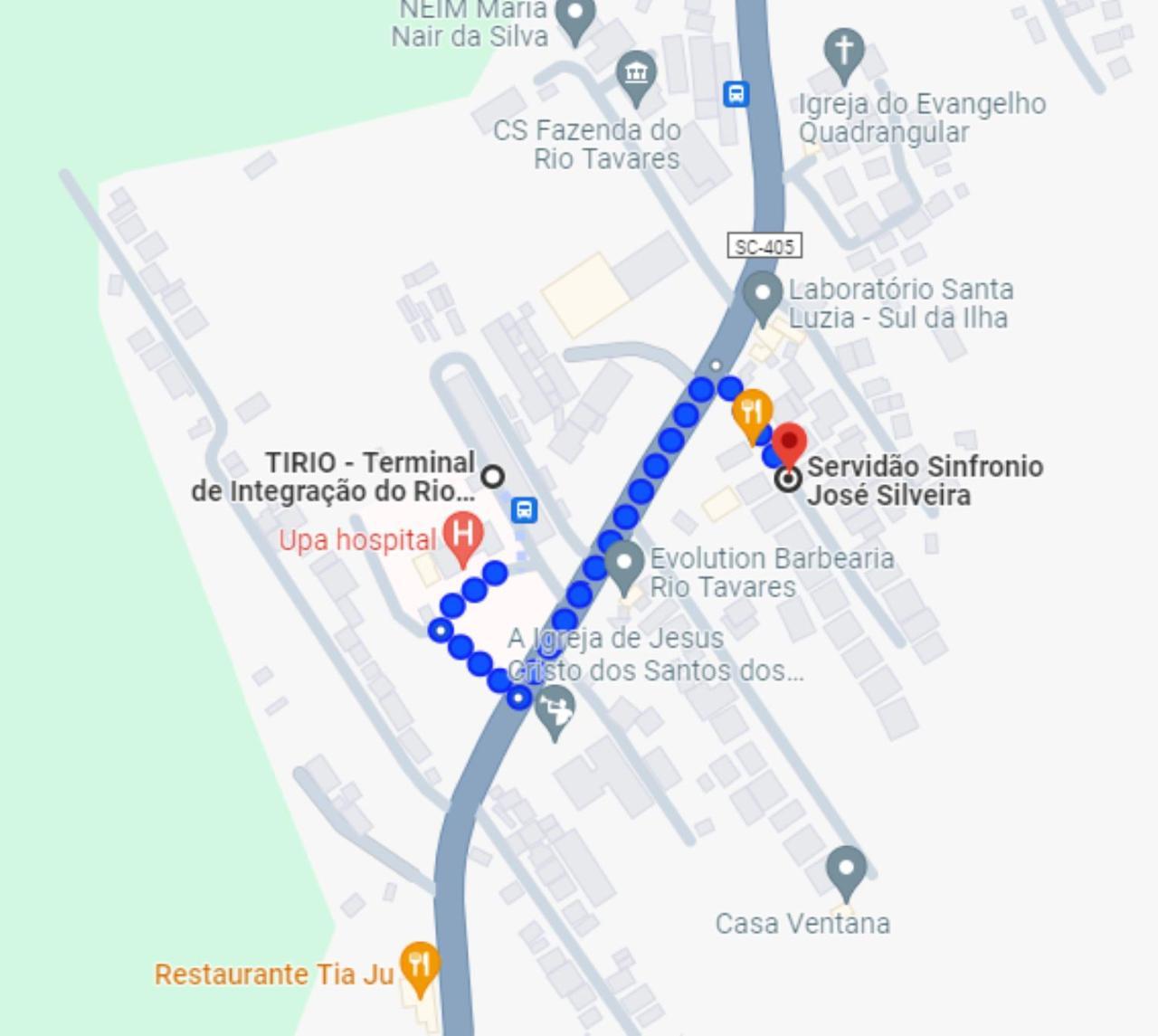Select the TIRIO terminal starting point marker
The height and width of the screenshot is (1036, 1158).
pos(493,477)
